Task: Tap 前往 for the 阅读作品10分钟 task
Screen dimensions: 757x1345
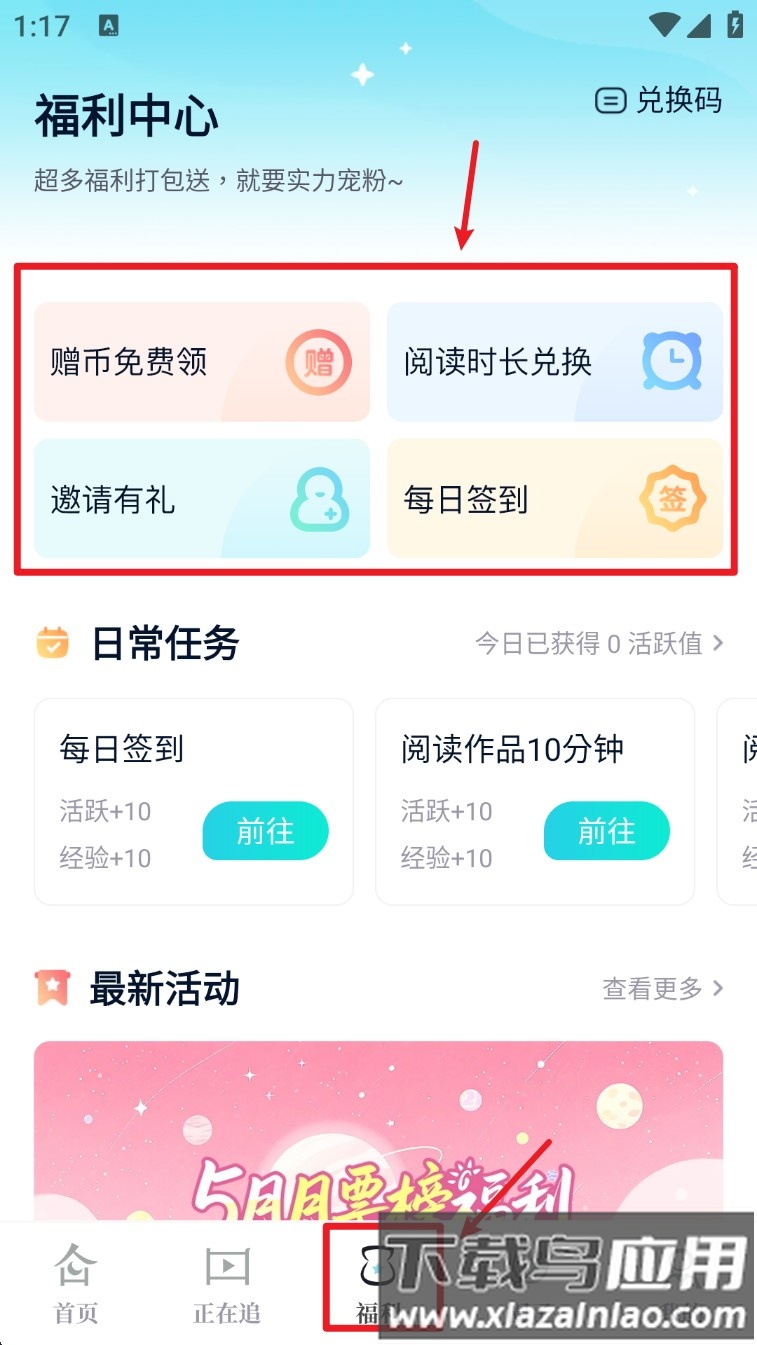Action: [x=606, y=831]
